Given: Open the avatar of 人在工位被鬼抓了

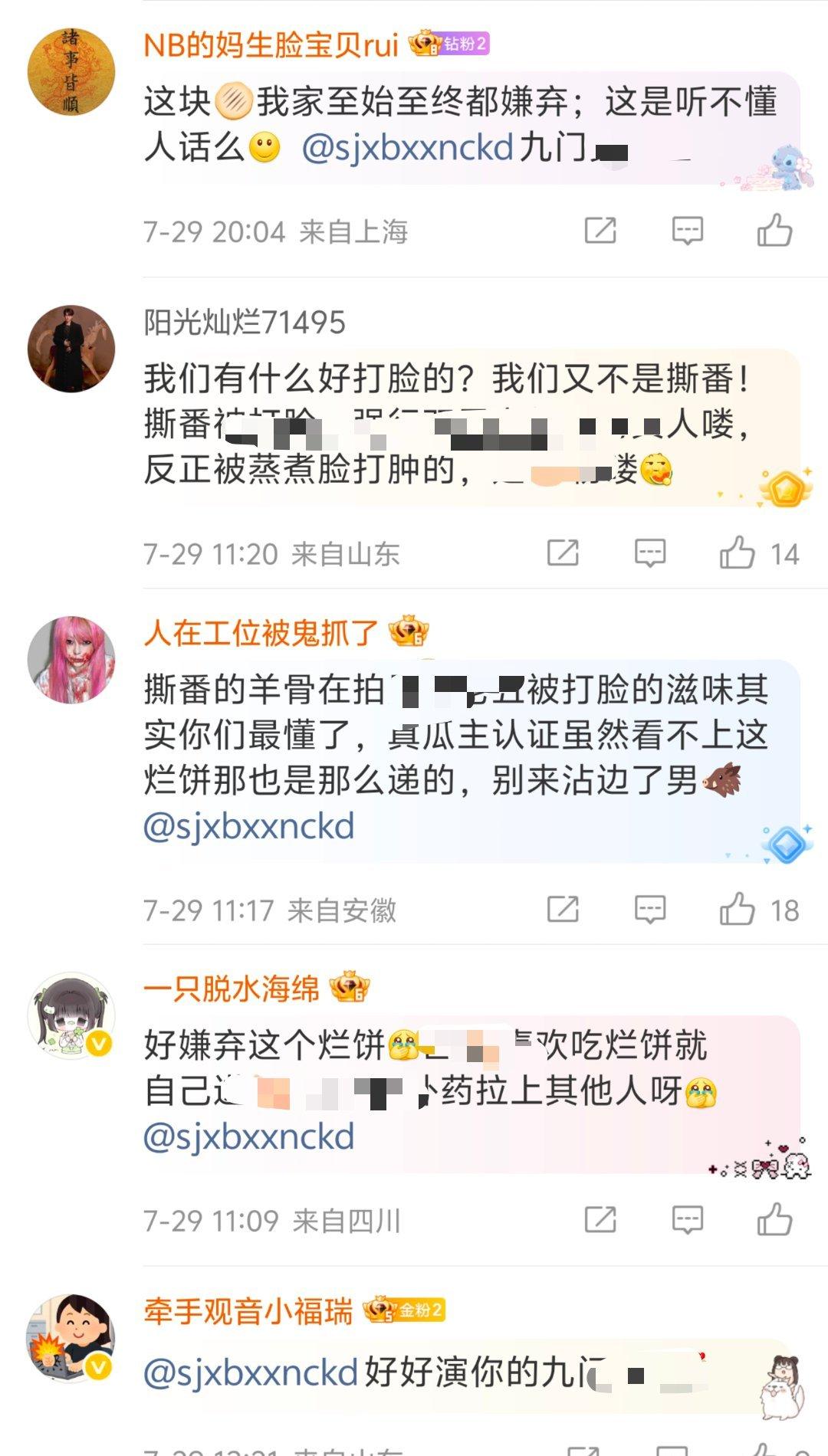Looking at the screenshot, I should (x=71, y=660).
